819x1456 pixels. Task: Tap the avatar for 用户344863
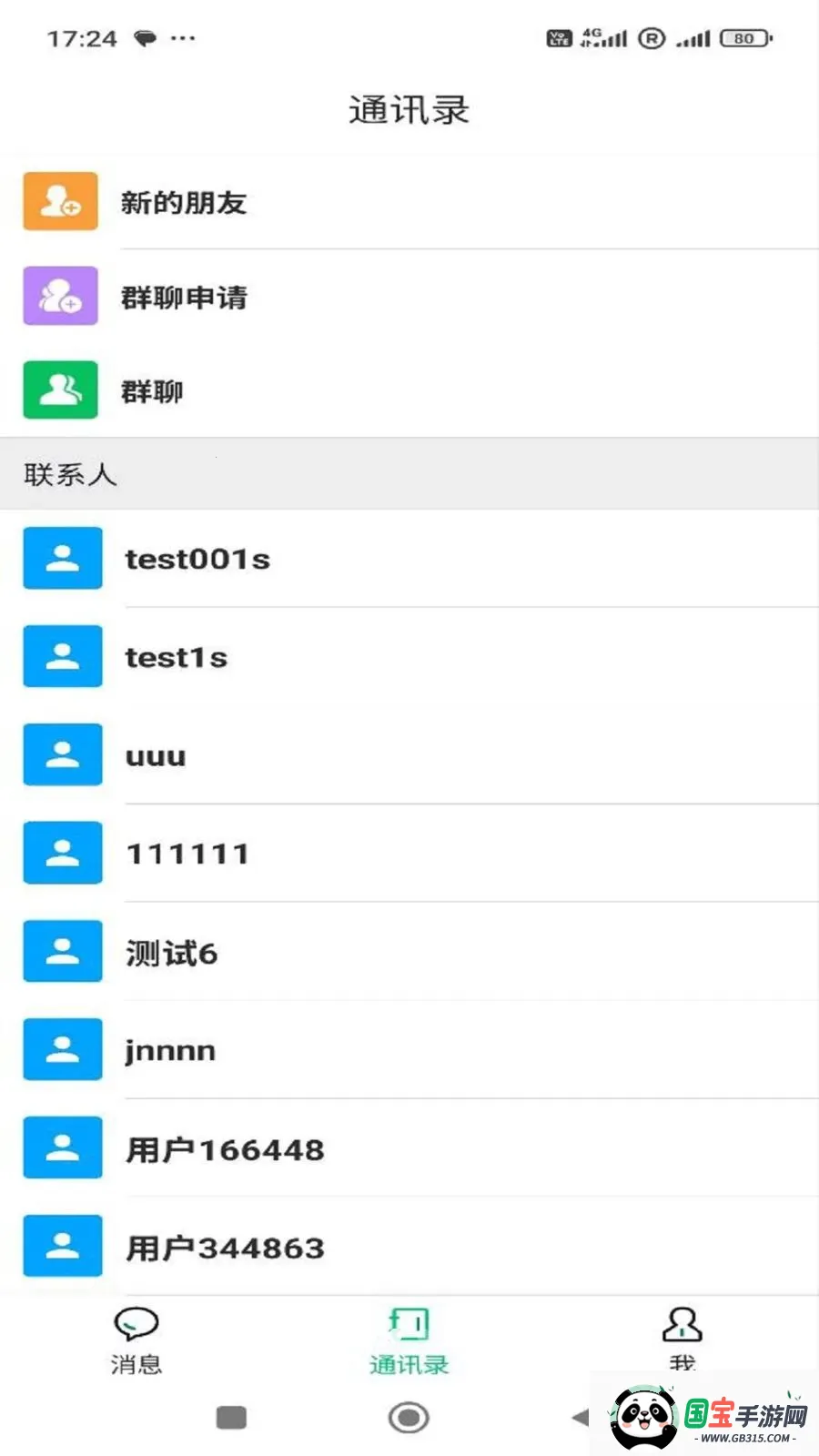pyautogui.click(x=62, y=1247)
